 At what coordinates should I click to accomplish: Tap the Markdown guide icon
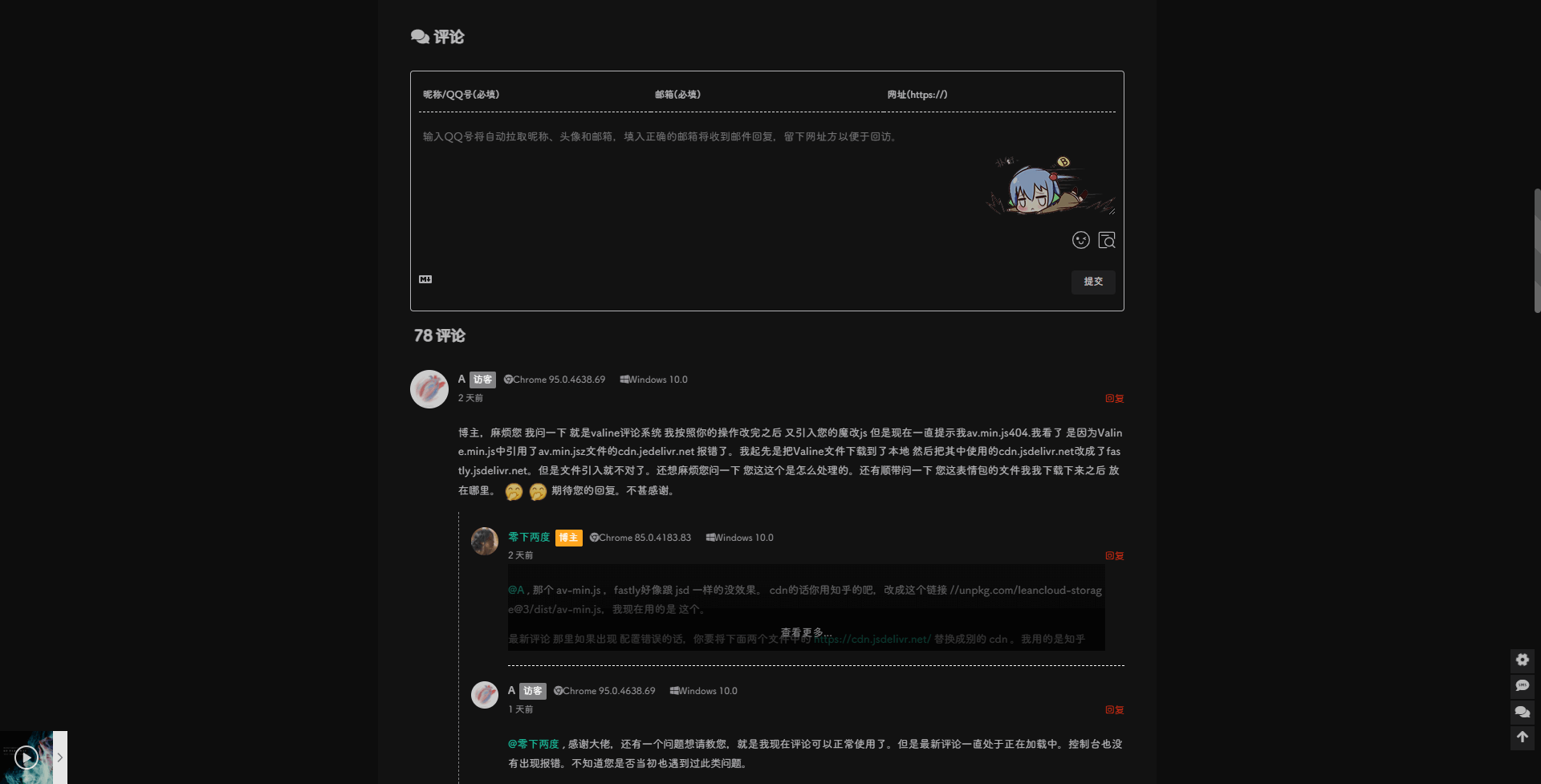(425, 279)
